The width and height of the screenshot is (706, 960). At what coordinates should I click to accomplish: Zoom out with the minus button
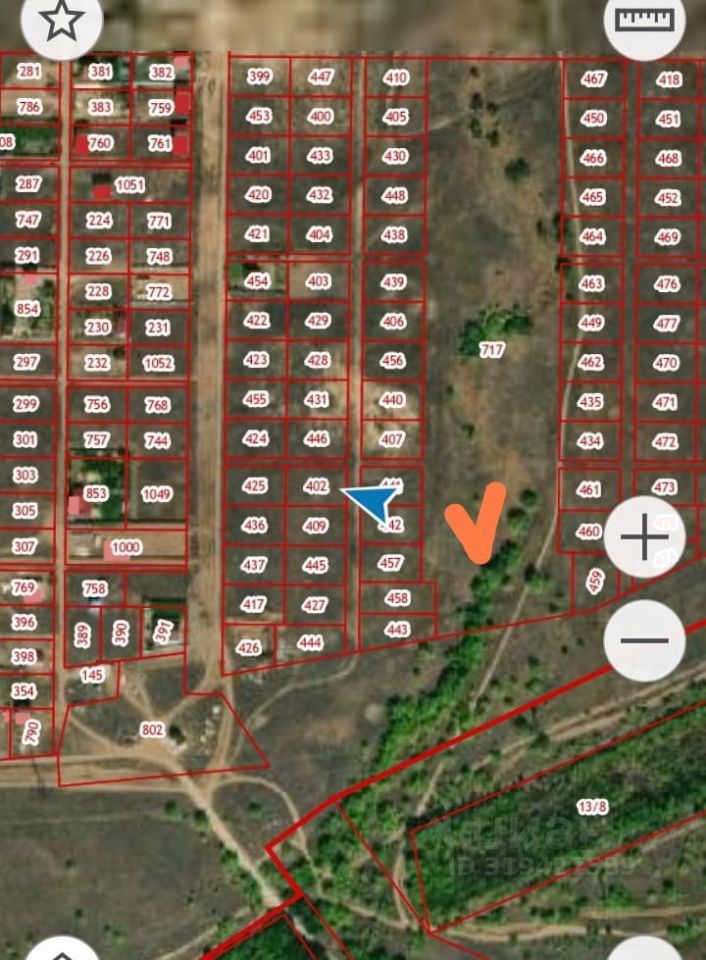[645, 640]
